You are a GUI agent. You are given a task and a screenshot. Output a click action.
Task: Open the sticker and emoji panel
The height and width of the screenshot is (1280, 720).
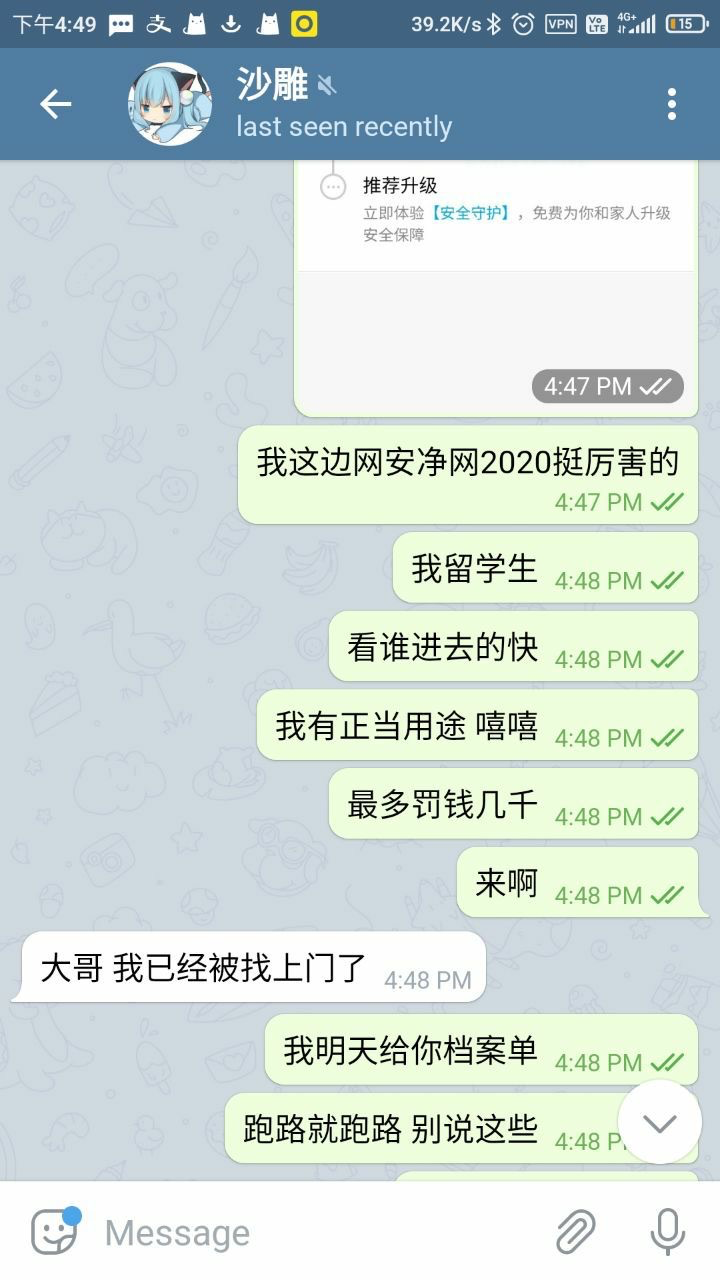(54, 1232)
